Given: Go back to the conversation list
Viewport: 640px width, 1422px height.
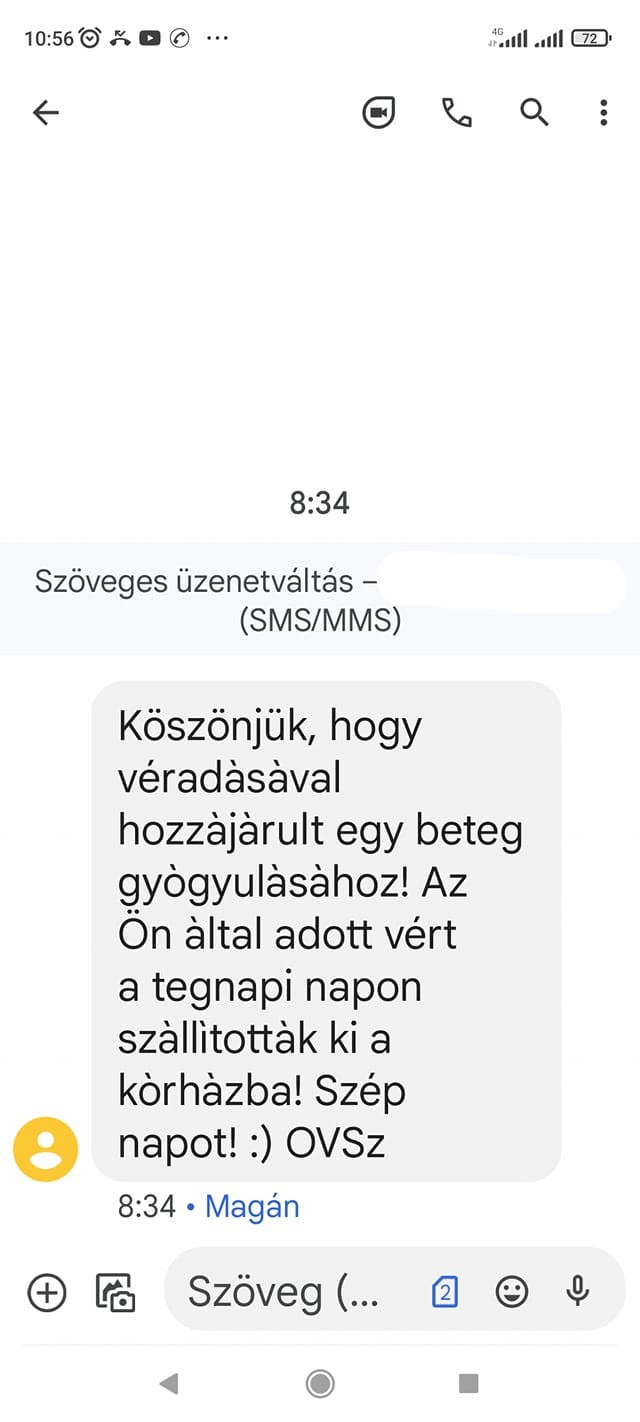Looking at the screenshot, I should point(46,113).
